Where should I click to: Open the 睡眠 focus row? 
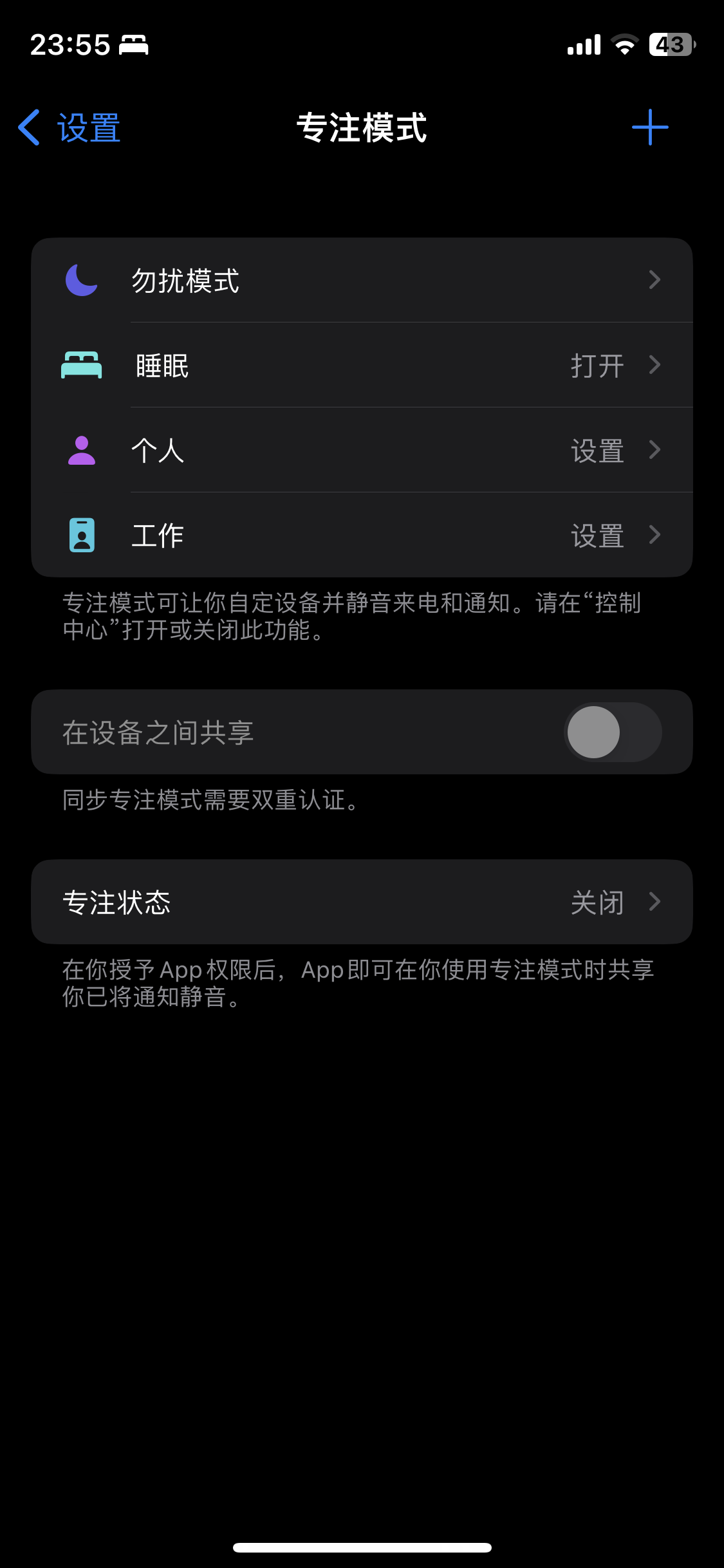(x=362, y=365)
